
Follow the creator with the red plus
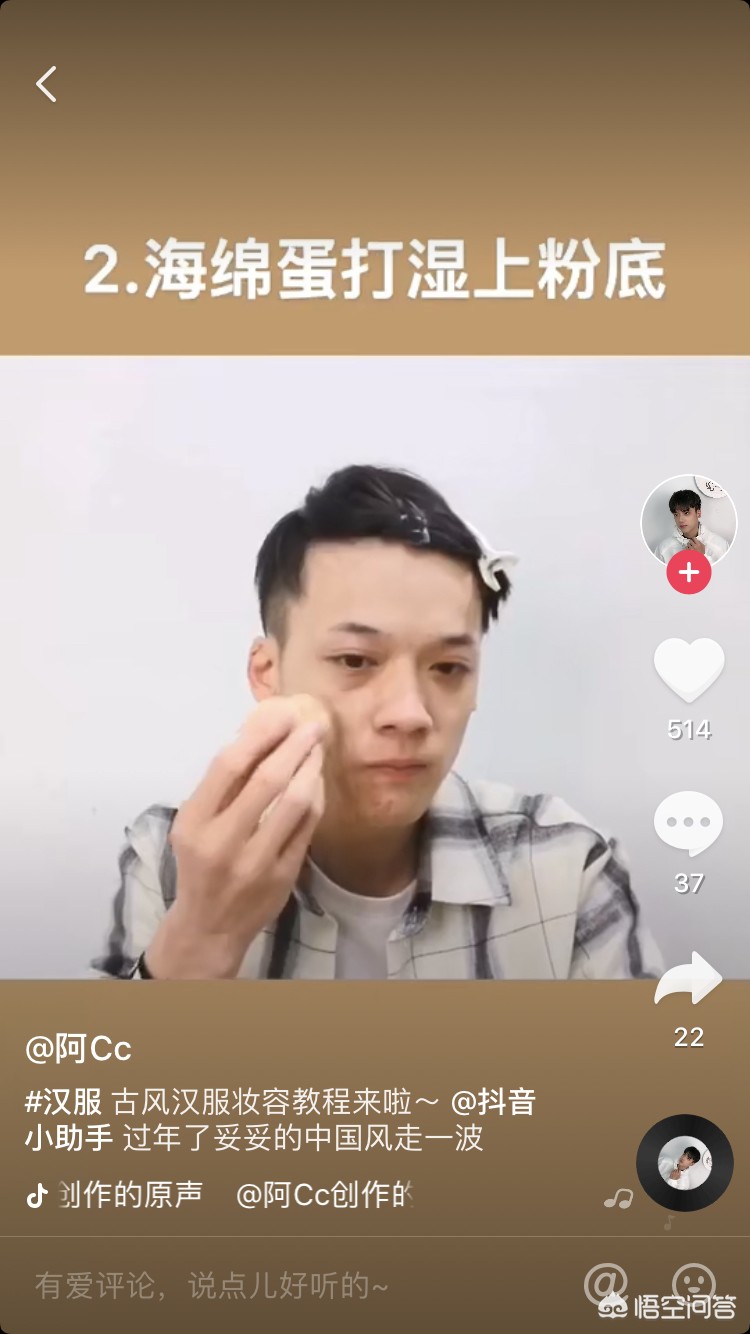tap(688, 573)
